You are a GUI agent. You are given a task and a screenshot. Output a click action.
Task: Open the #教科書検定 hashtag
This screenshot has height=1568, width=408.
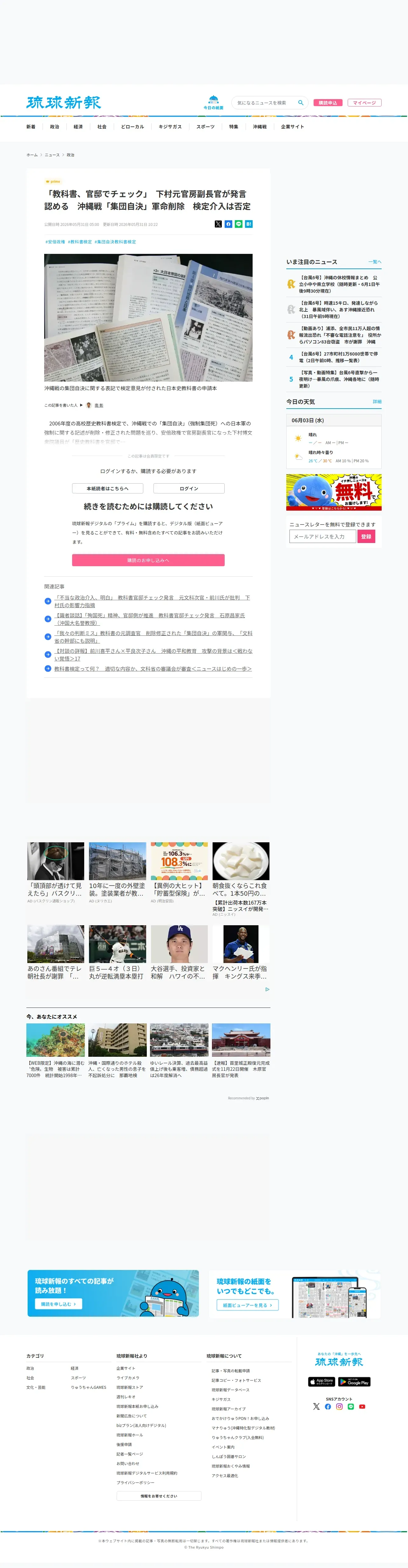tap(80, 242)
